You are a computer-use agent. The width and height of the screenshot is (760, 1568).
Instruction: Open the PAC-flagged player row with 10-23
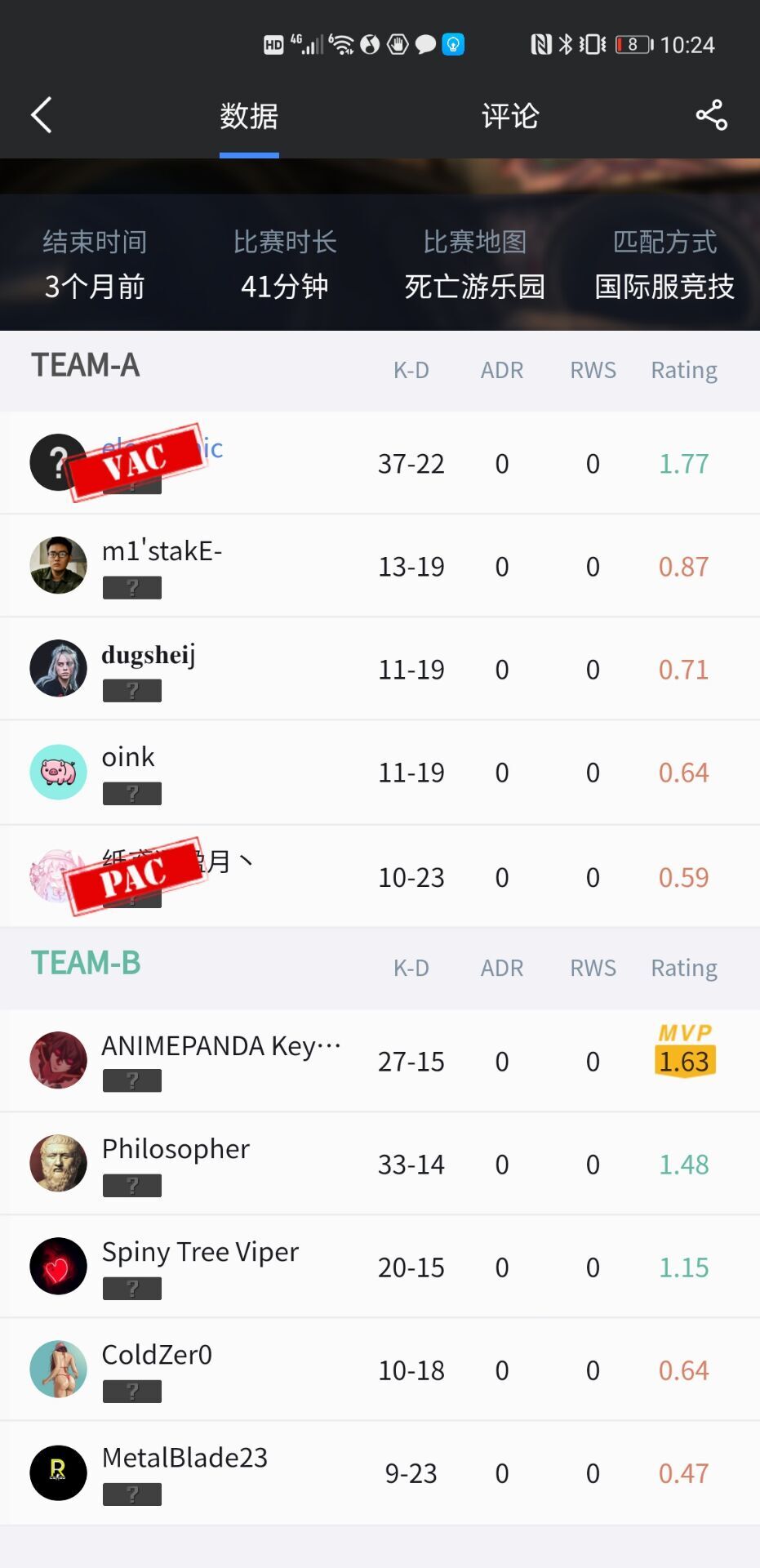pyautogui.click(x=380, y=876)
